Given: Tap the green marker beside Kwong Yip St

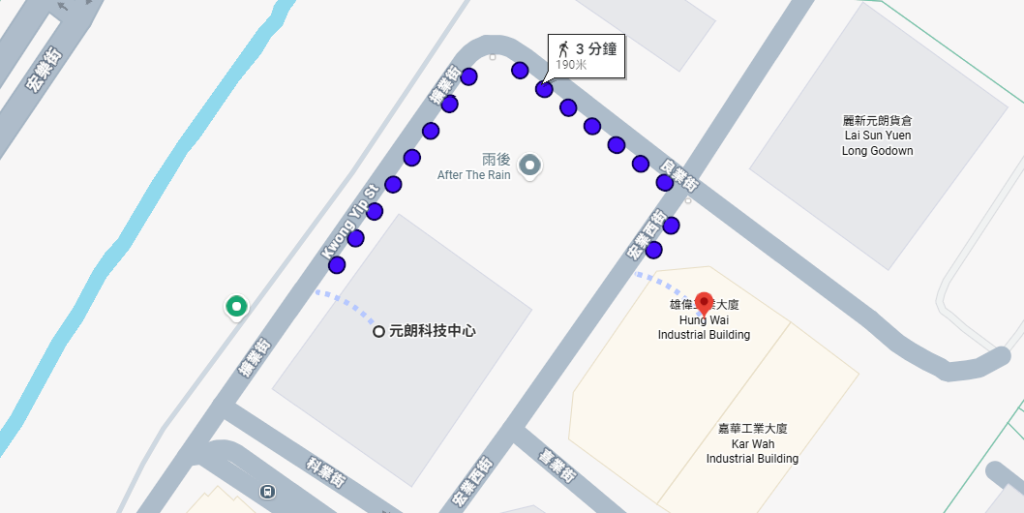Looking at the screenshot, I should click(236, 306).
